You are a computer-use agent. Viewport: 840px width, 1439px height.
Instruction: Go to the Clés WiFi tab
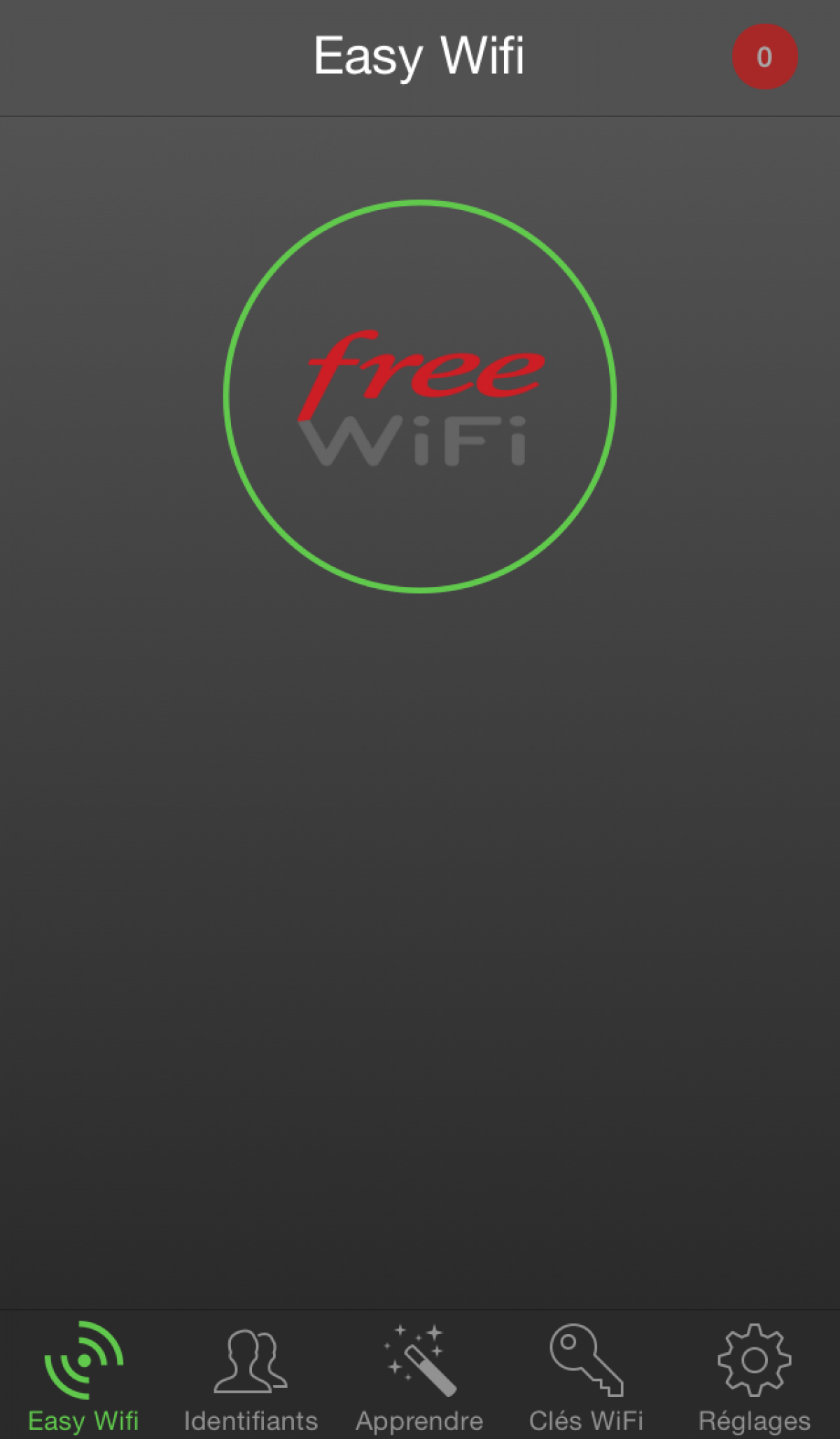(x=587, y=1376)
